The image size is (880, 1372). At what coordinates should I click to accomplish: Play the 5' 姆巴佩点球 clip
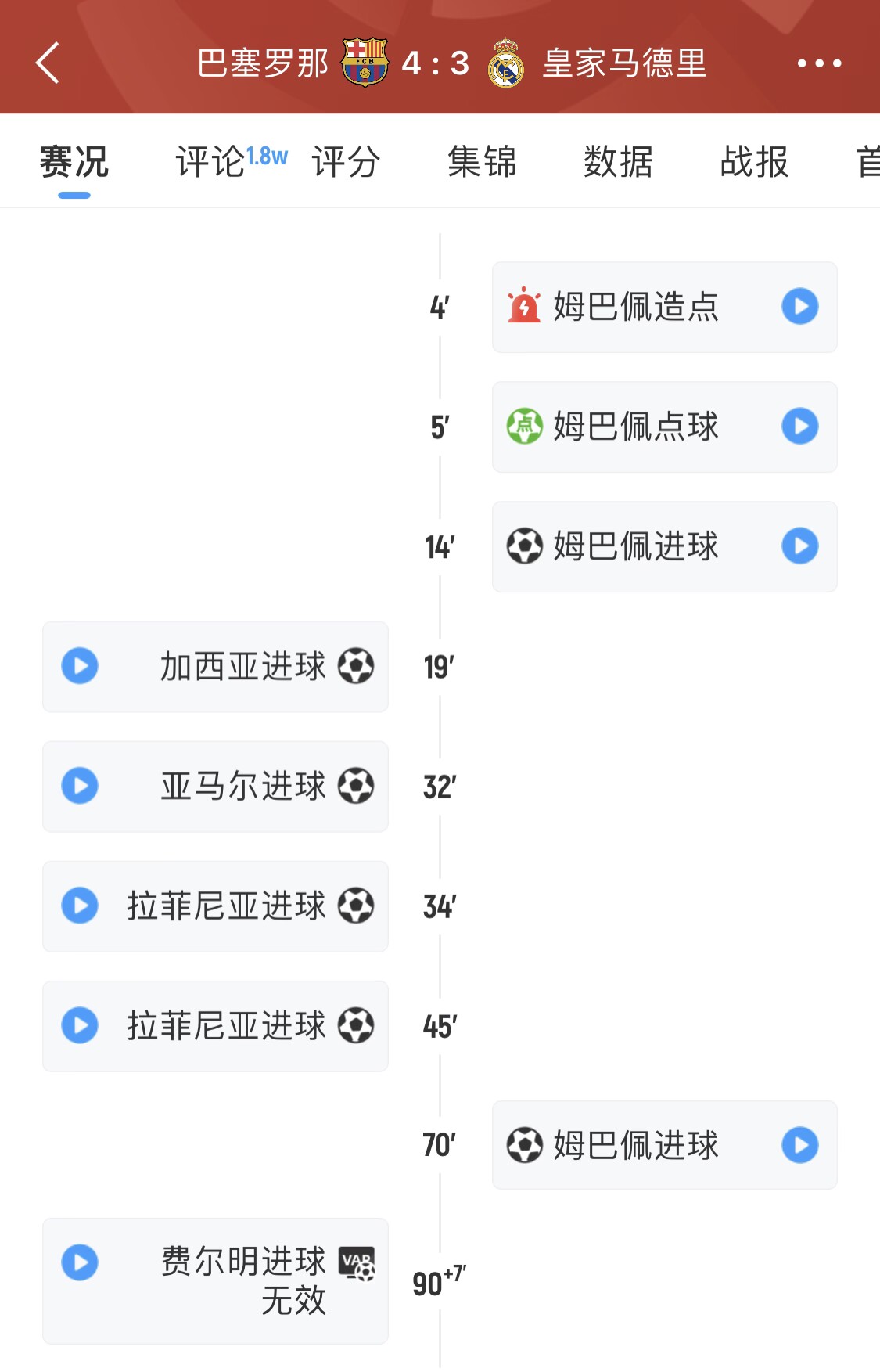click(799, 427)
